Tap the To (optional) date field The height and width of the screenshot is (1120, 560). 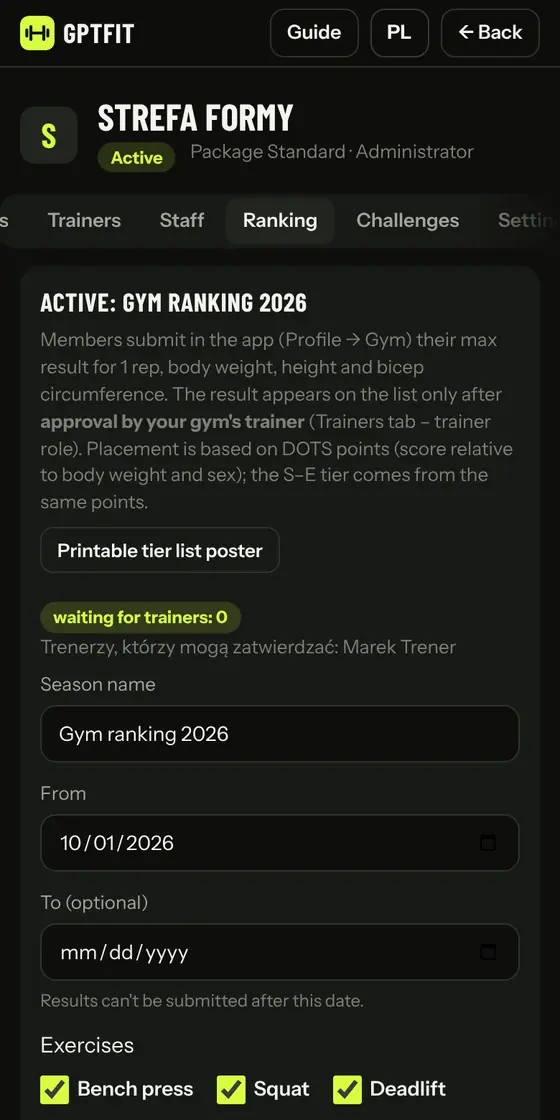[280, 952]
